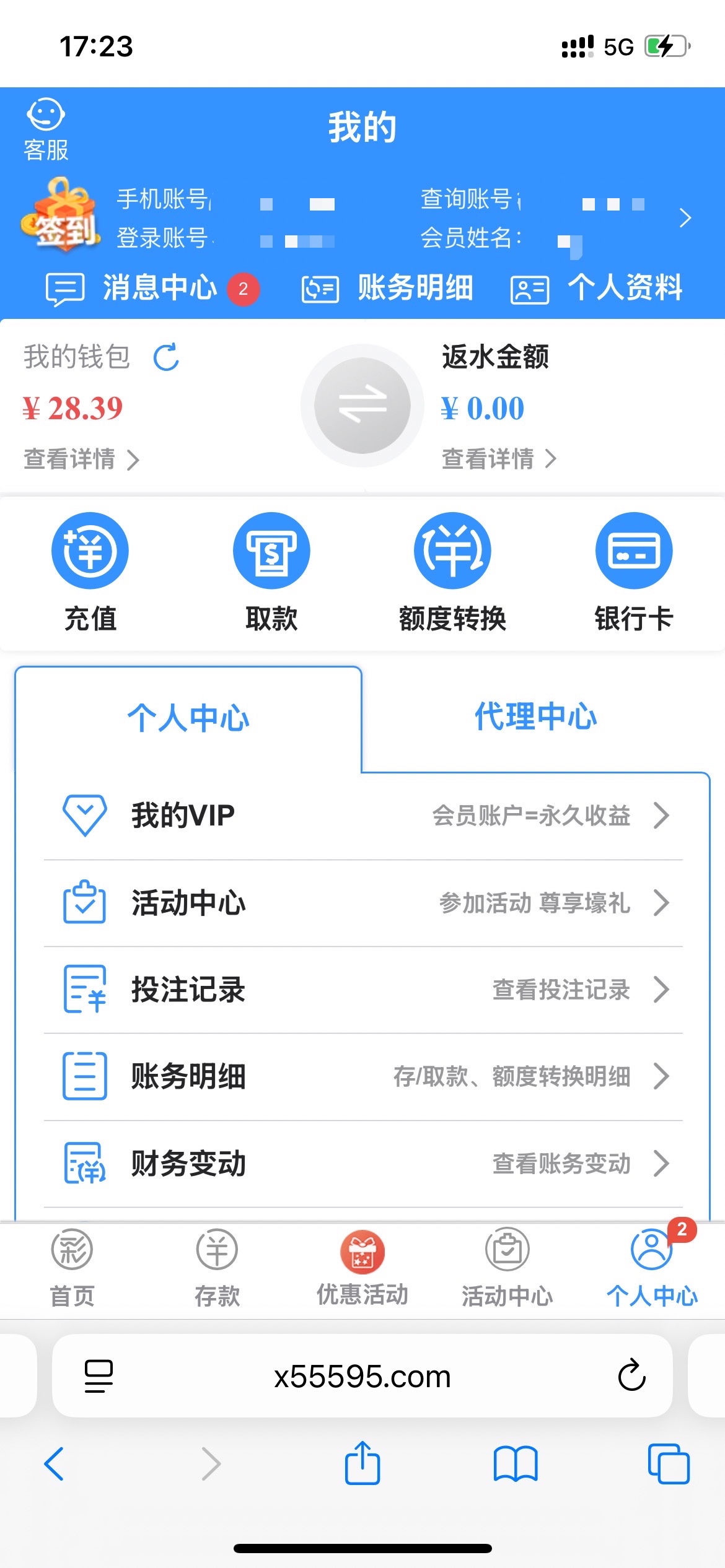Tap the wallet transfer swap button

coord(362,406)
